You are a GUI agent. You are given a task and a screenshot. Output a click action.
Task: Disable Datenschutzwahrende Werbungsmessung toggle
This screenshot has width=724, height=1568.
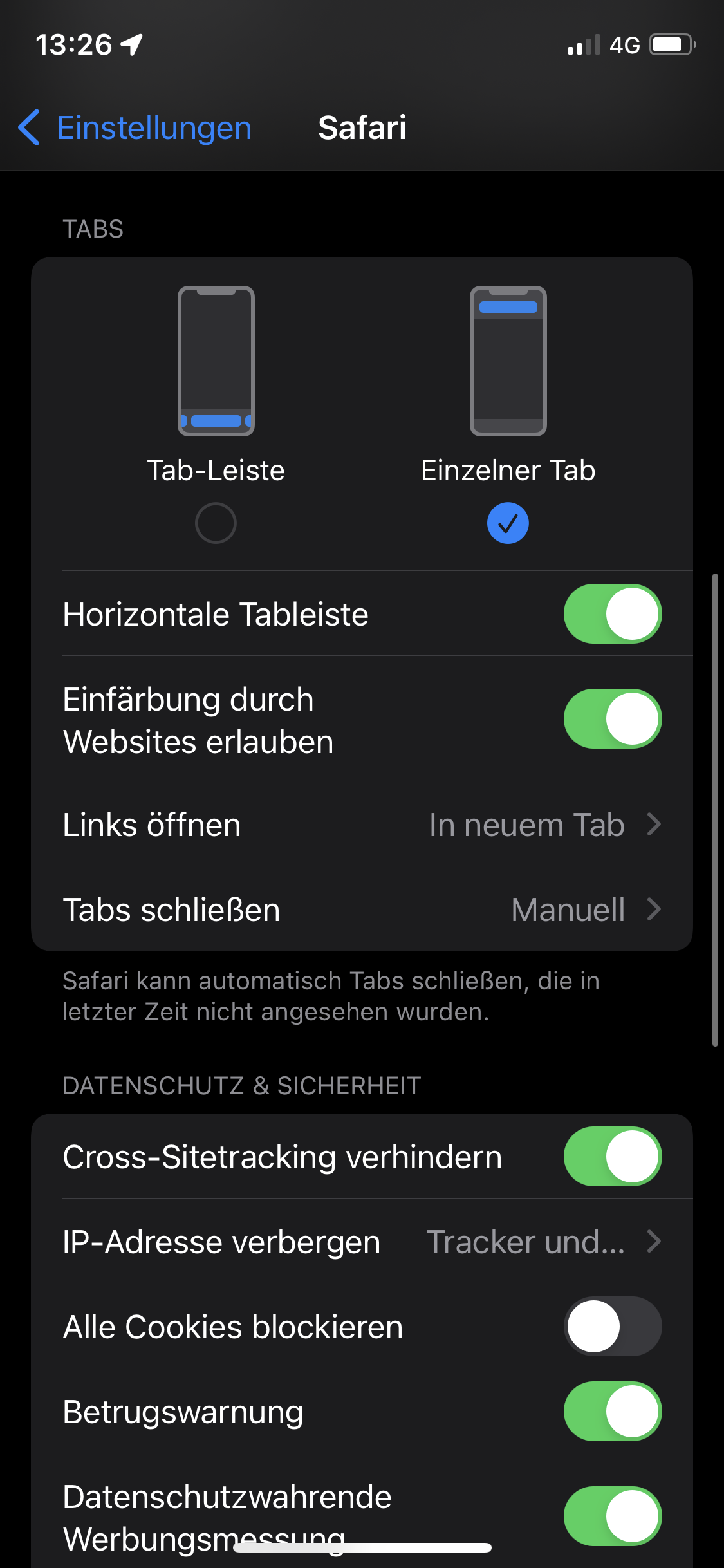[x=612, y=1516]
